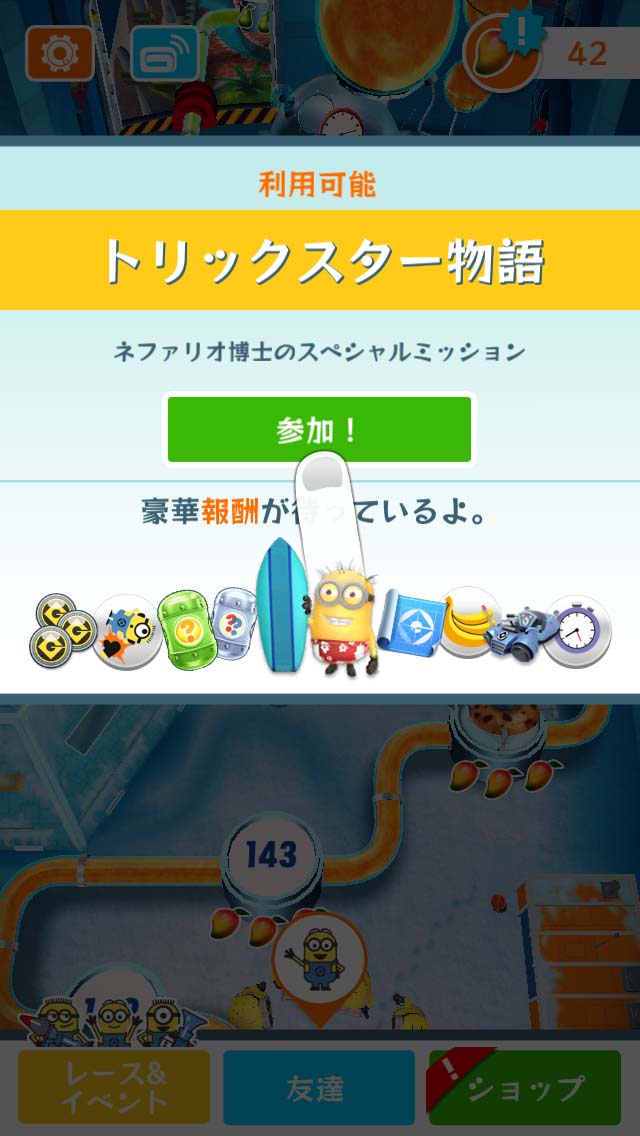Select level 143 on the map
The height and width of the screenshot is (1136, 640).
pyautogui.click(x=272, y=855)
